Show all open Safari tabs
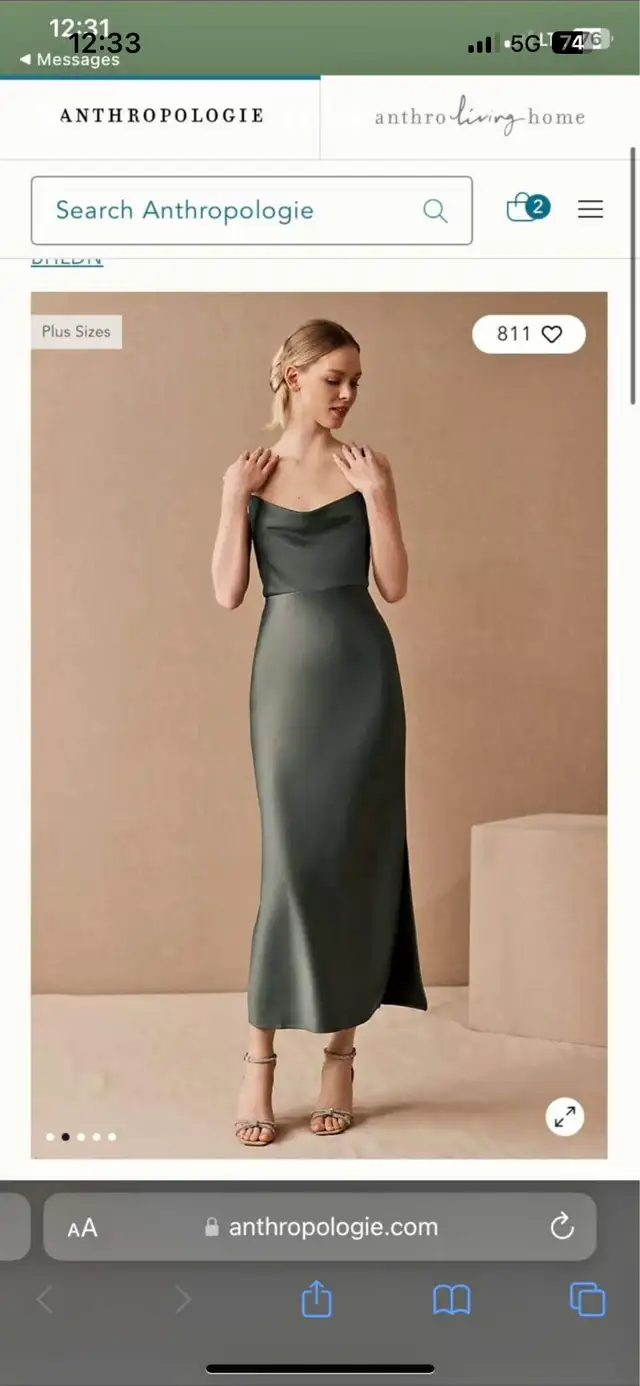640x1386 pixels. coord(587,1299)
